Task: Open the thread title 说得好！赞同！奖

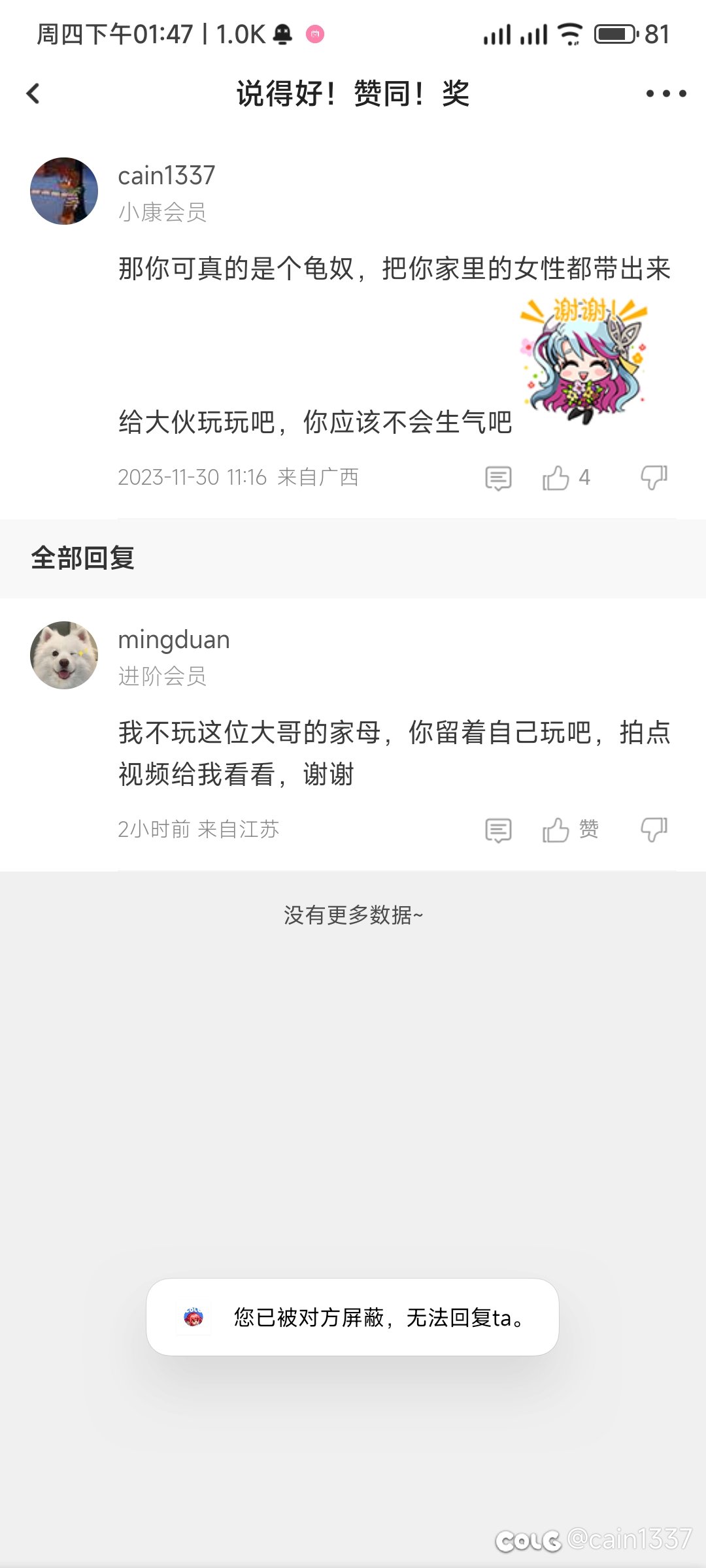Action: (x=353, y=93)
